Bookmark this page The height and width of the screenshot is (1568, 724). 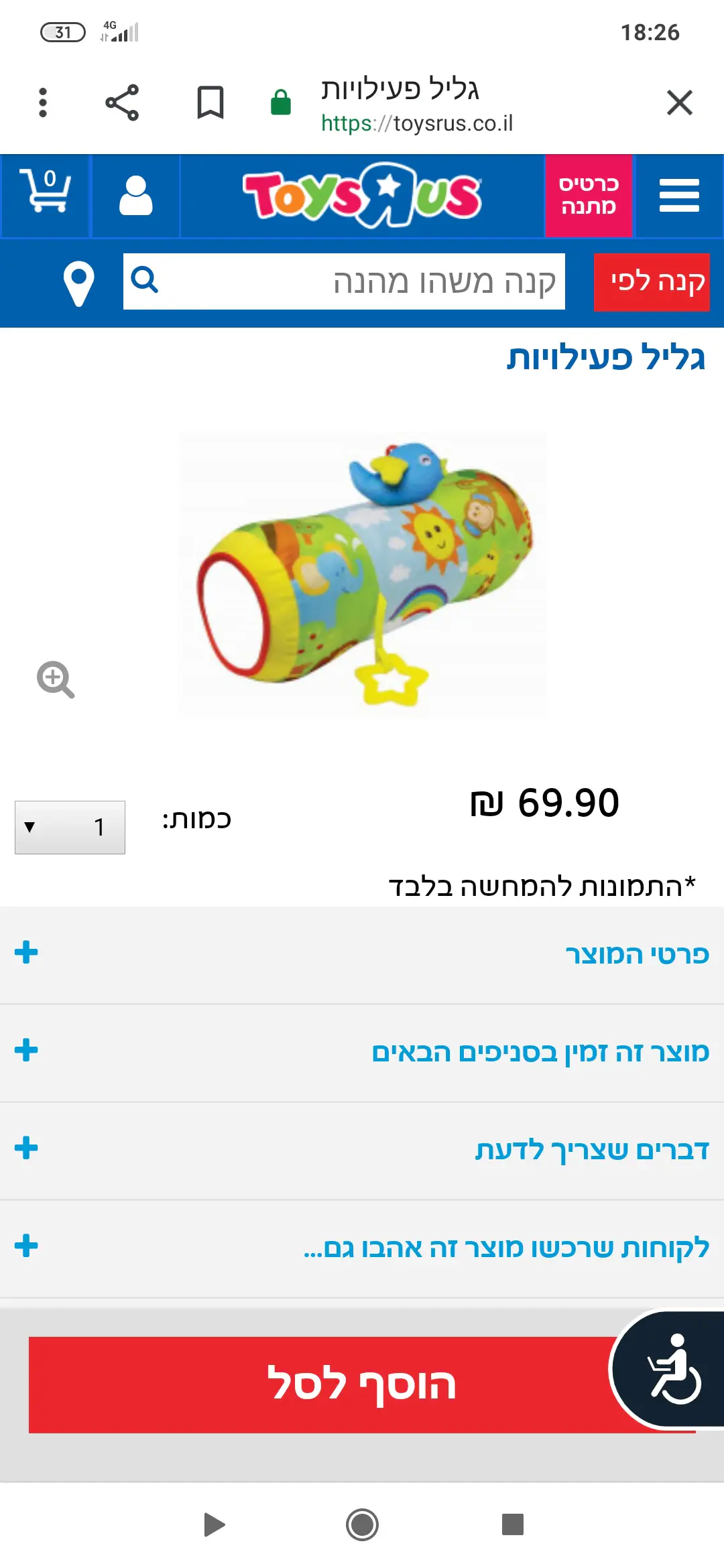point(210,103)
